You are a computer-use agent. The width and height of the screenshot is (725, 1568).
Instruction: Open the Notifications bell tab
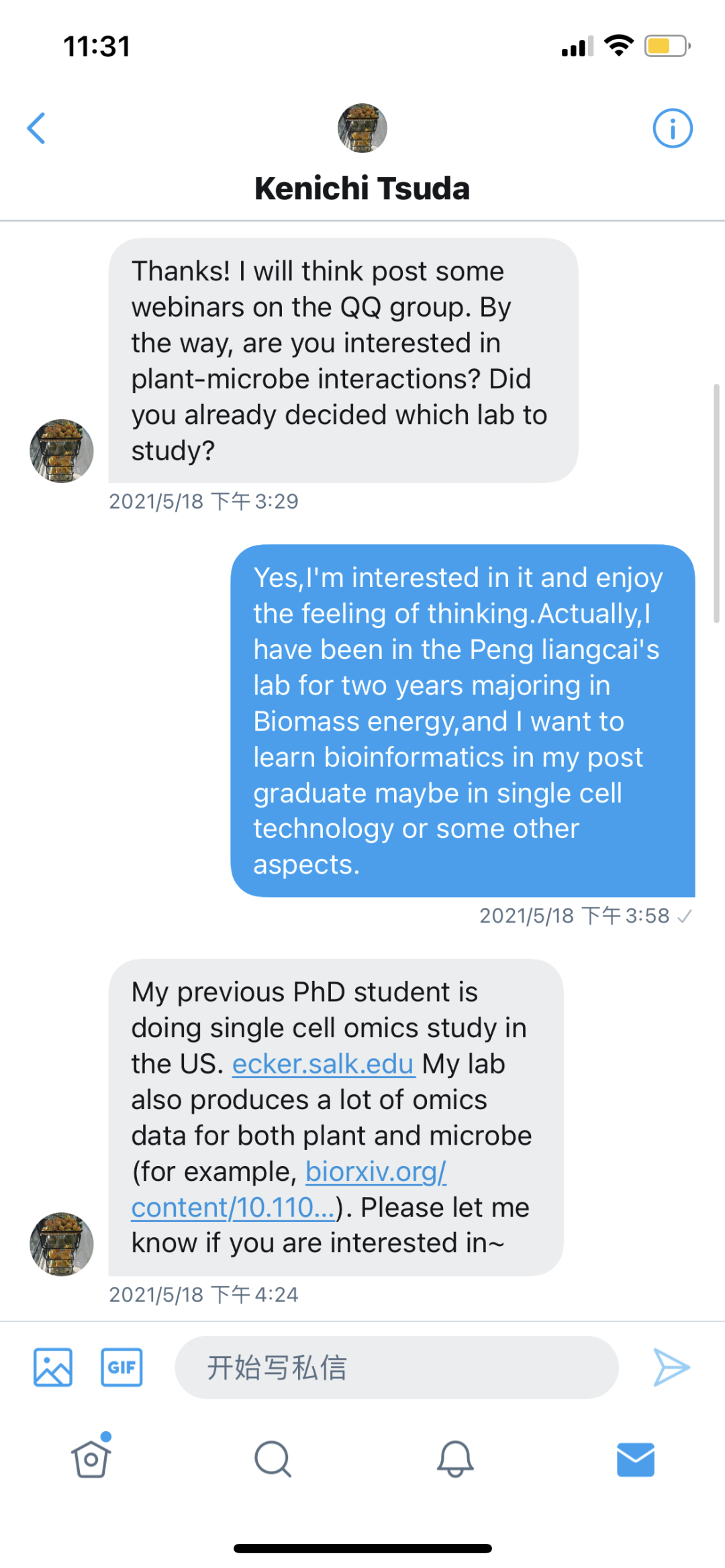click(455, 1459)
